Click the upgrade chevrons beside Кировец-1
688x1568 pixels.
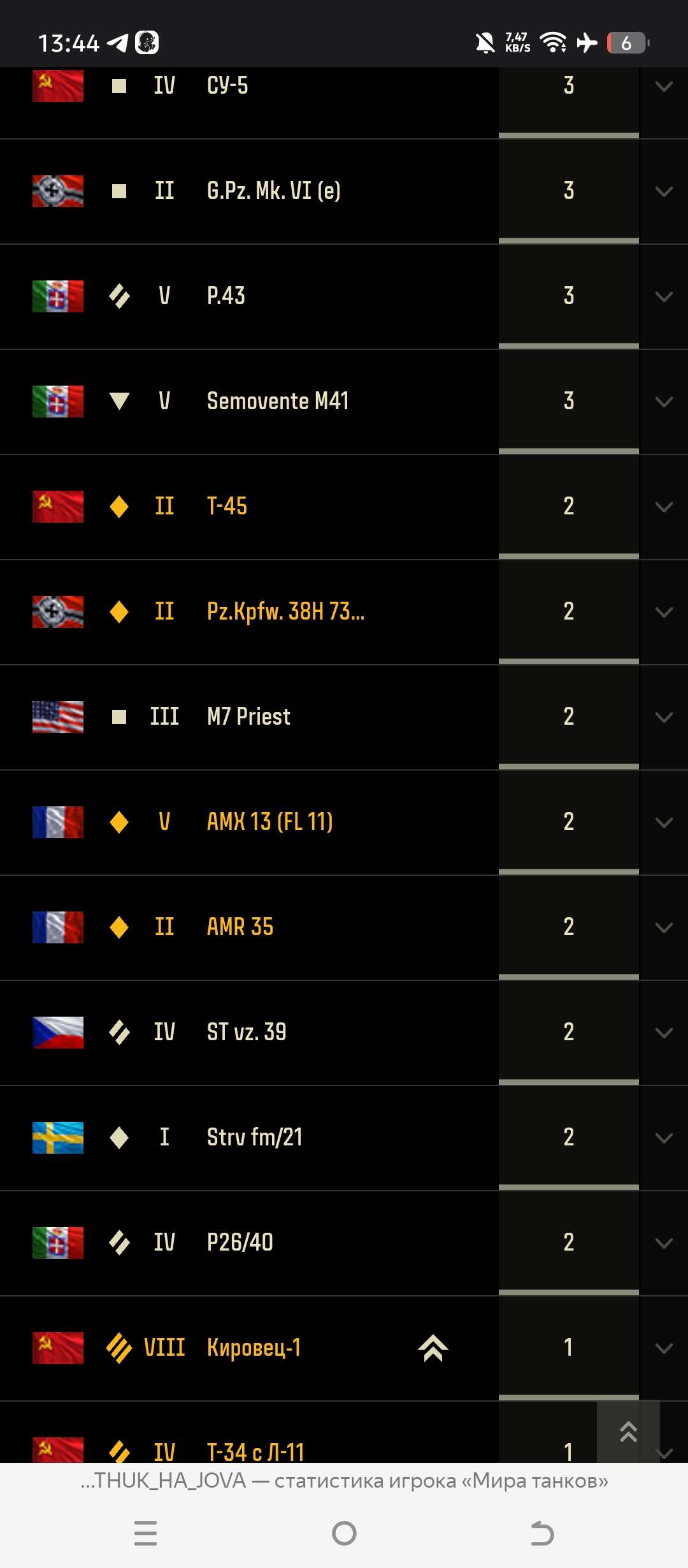pos(433,1348)
